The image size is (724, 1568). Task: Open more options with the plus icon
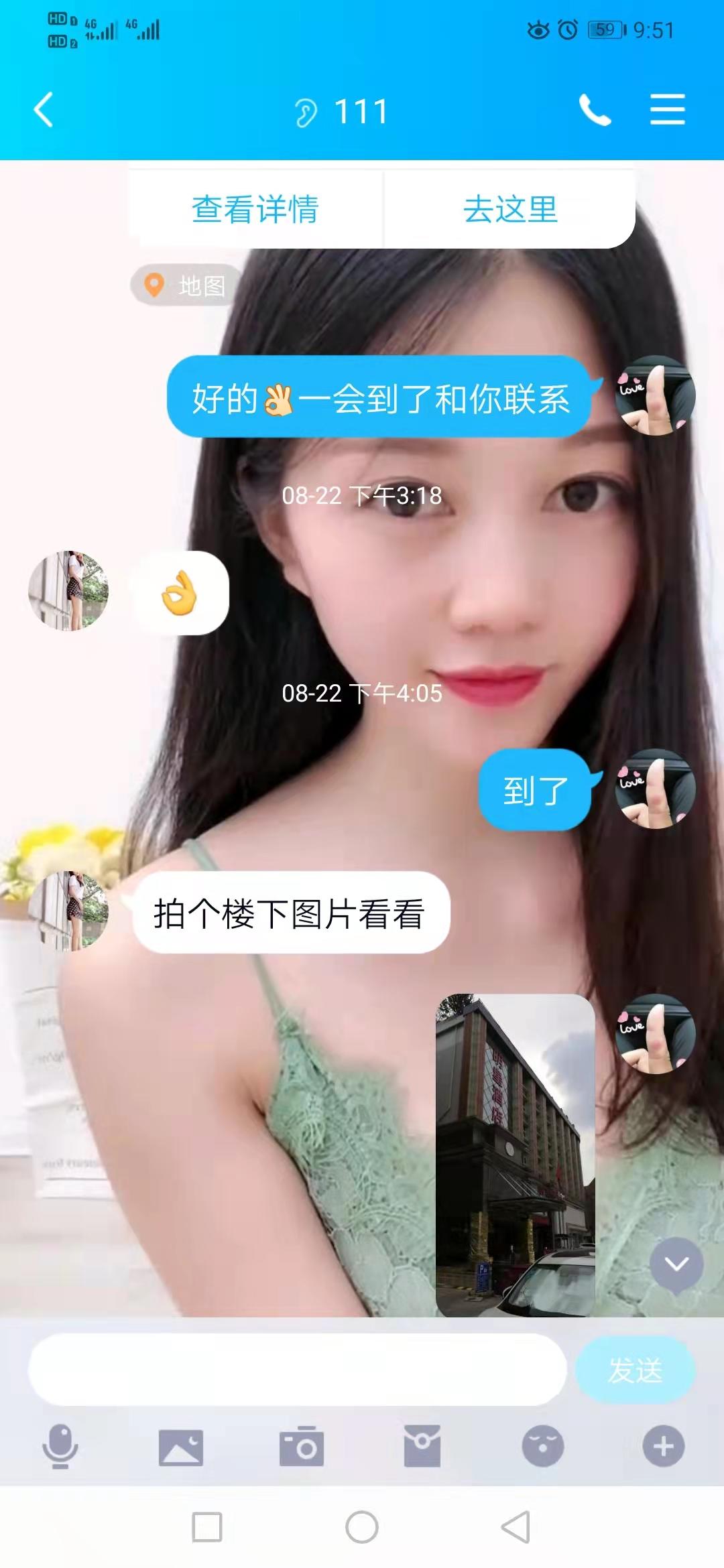click(664, 1446)
